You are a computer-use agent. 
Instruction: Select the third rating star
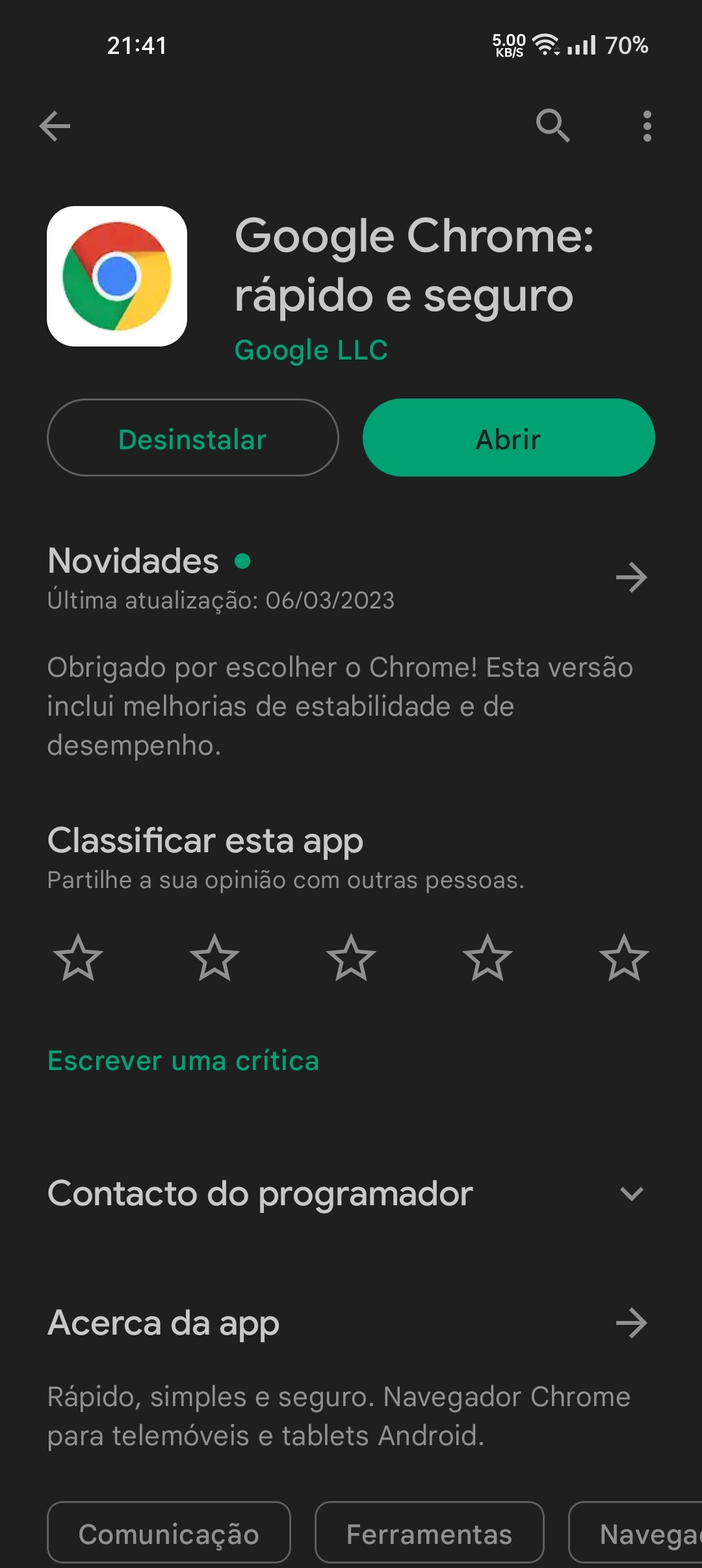click(351, 958)
